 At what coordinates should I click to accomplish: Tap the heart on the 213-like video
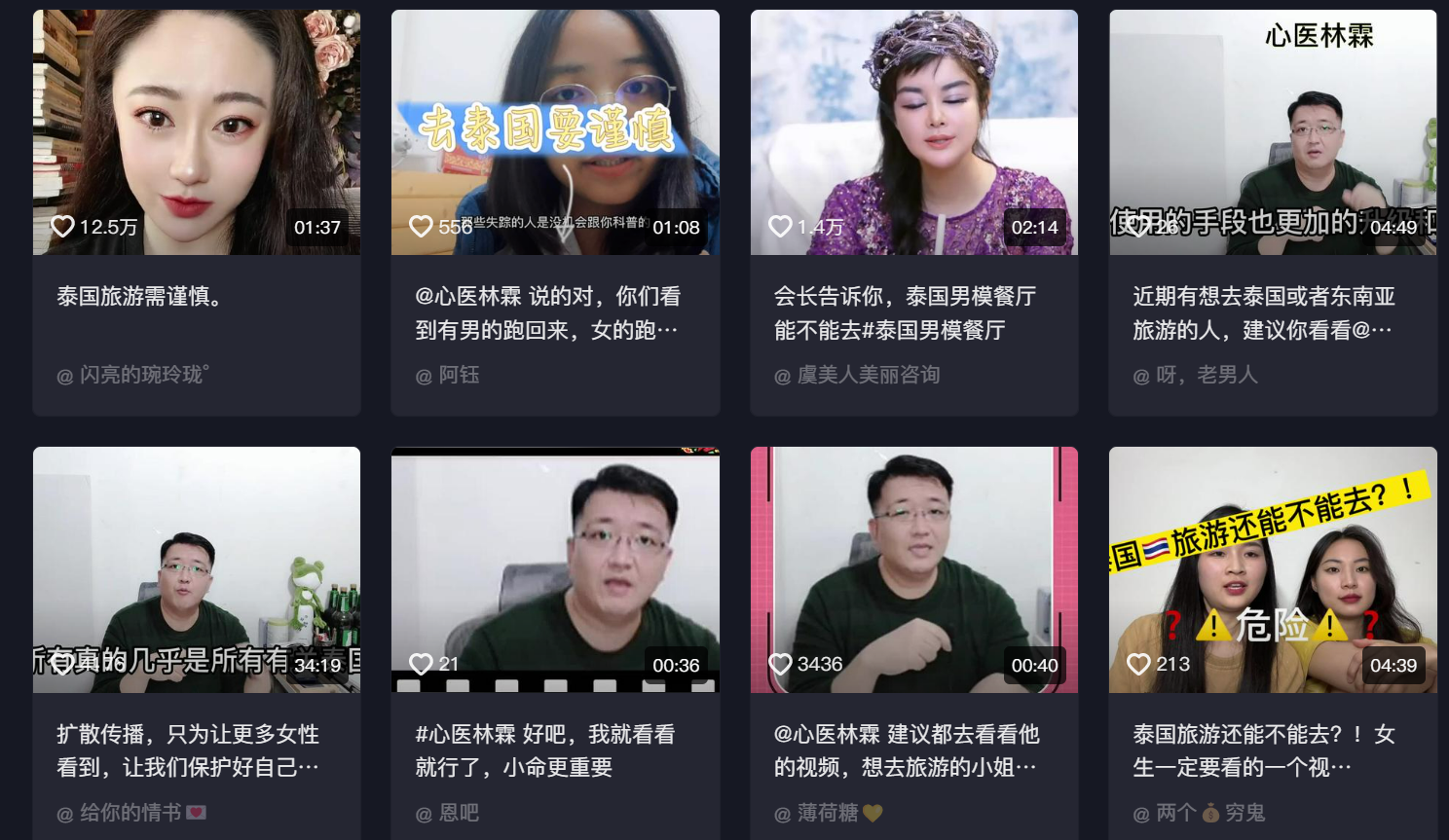1138,664
